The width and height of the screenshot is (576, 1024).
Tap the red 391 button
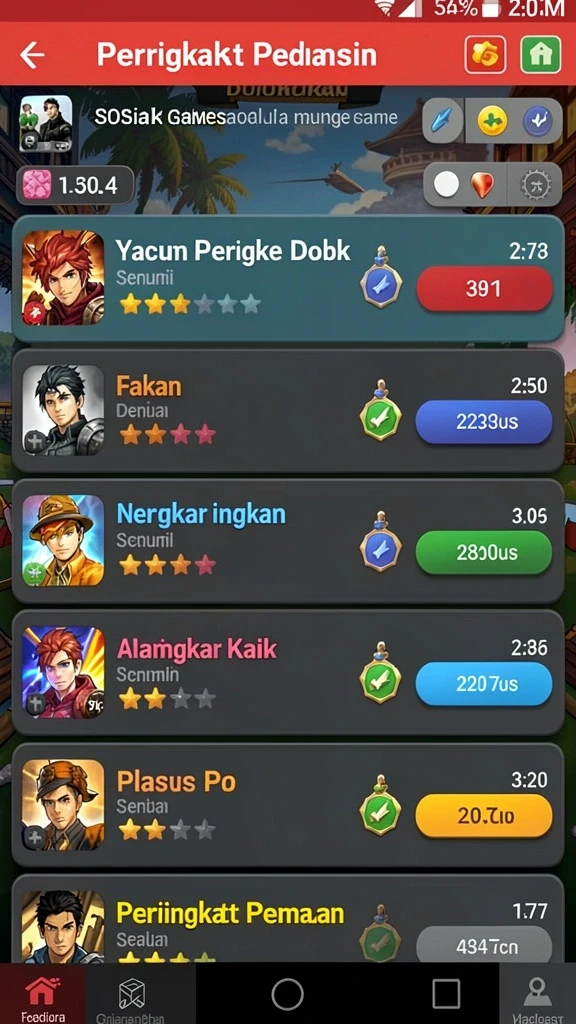484,289
